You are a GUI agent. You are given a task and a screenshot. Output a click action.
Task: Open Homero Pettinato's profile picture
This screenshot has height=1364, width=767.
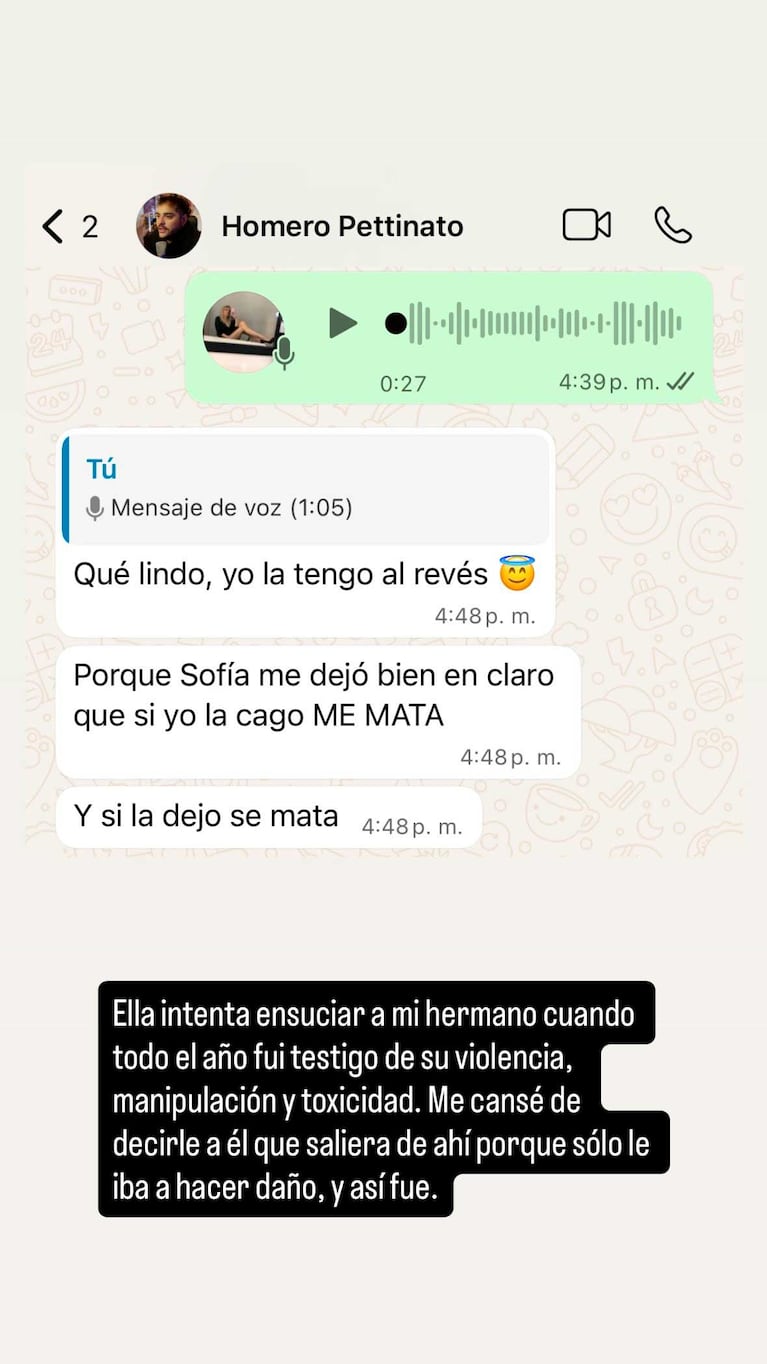[x=169, y=225]
